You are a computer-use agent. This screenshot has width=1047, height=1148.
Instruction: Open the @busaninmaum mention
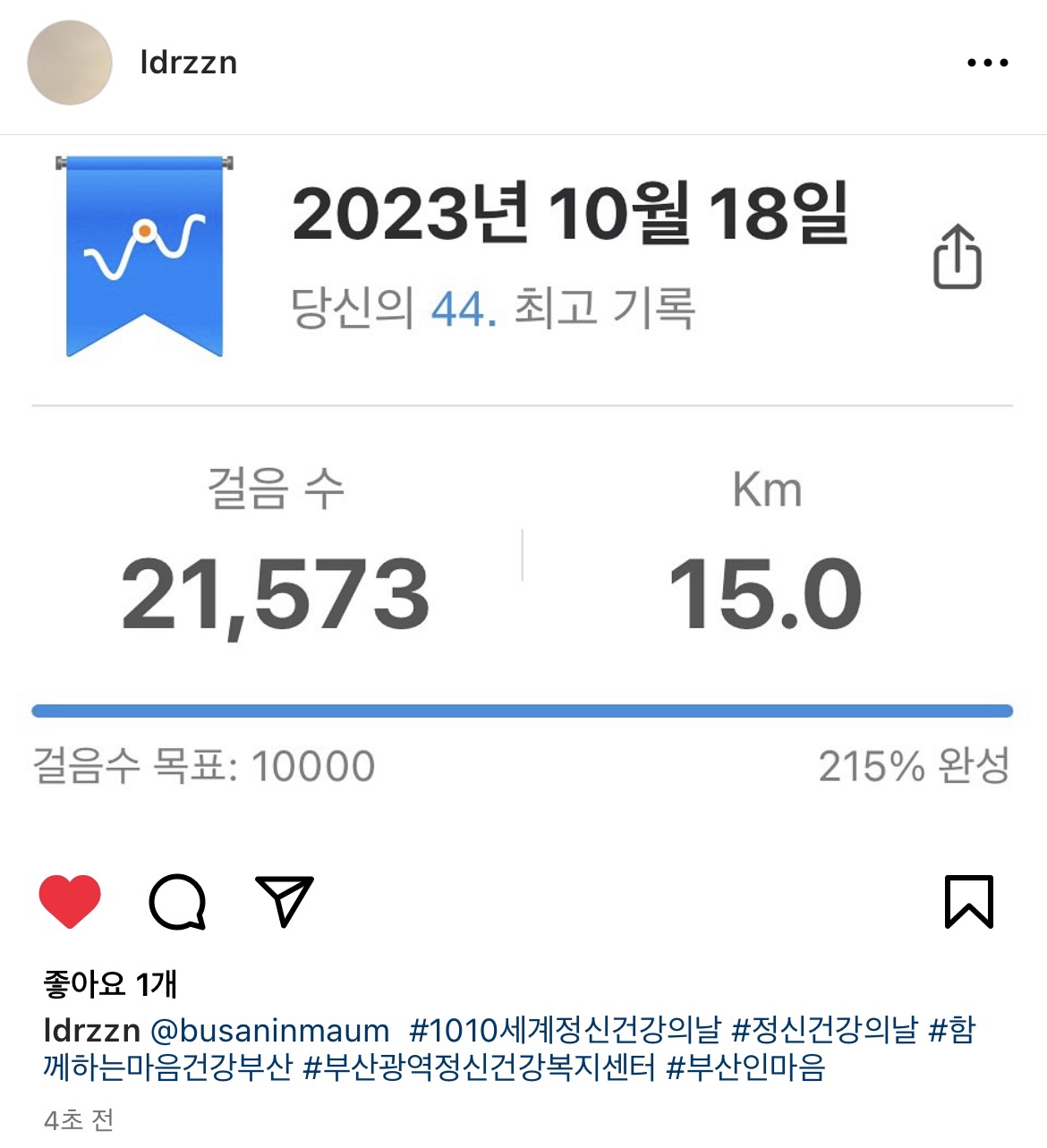(x=269, y=1030)
